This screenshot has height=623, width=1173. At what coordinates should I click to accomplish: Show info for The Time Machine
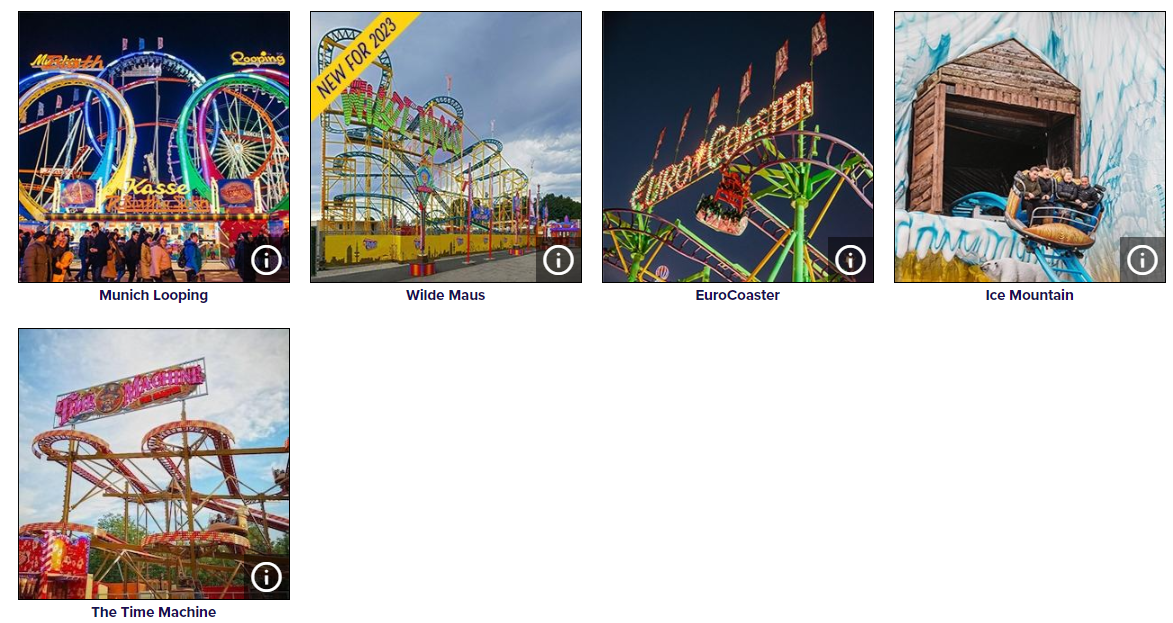pyautogui.click(x=266, y=577)
